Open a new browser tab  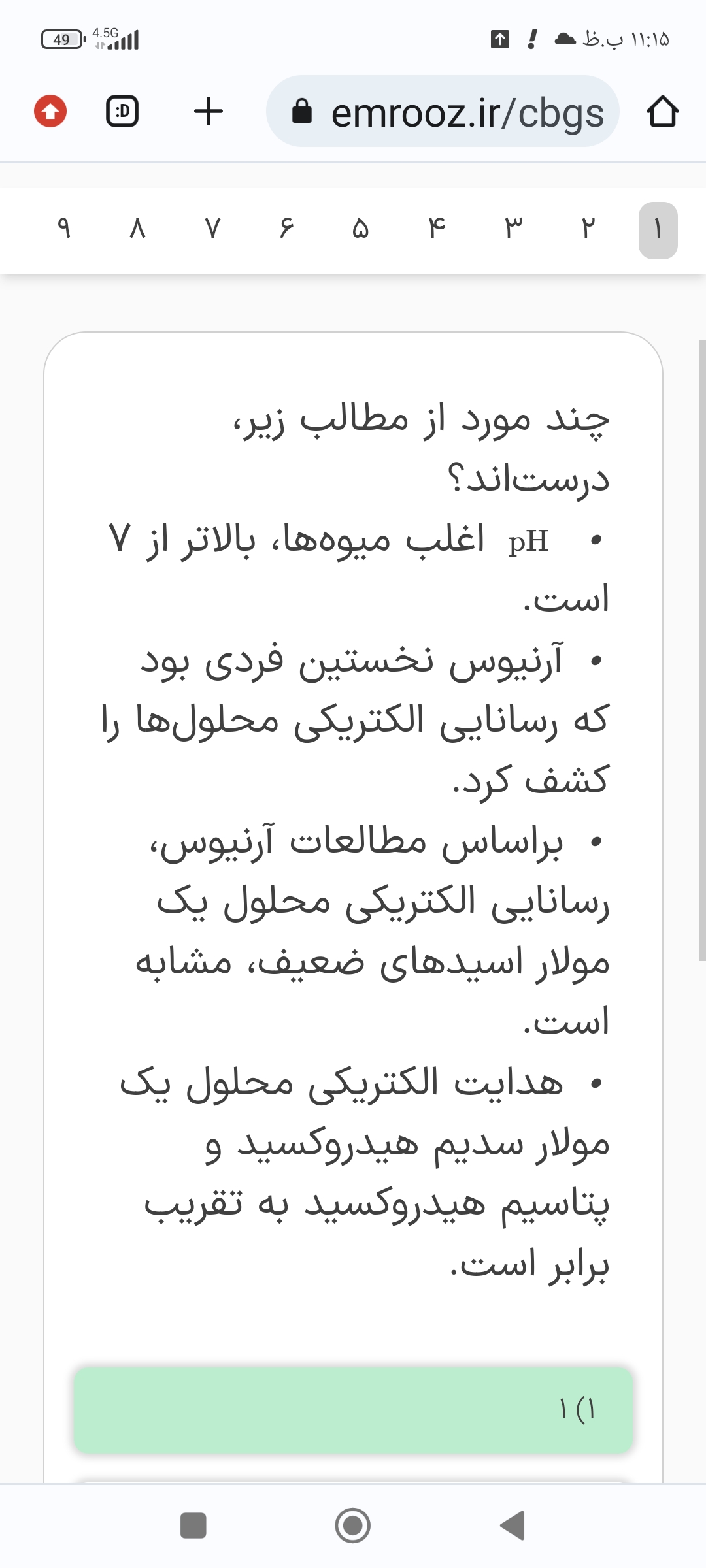tap(209, 112)
